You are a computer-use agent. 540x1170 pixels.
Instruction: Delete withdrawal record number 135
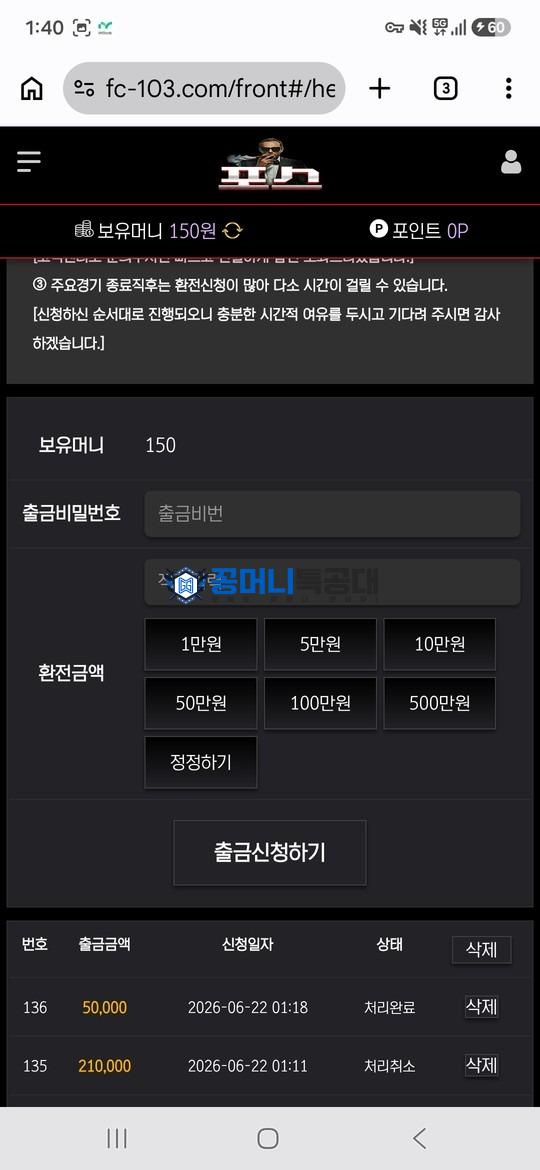tap(482, 1065)
